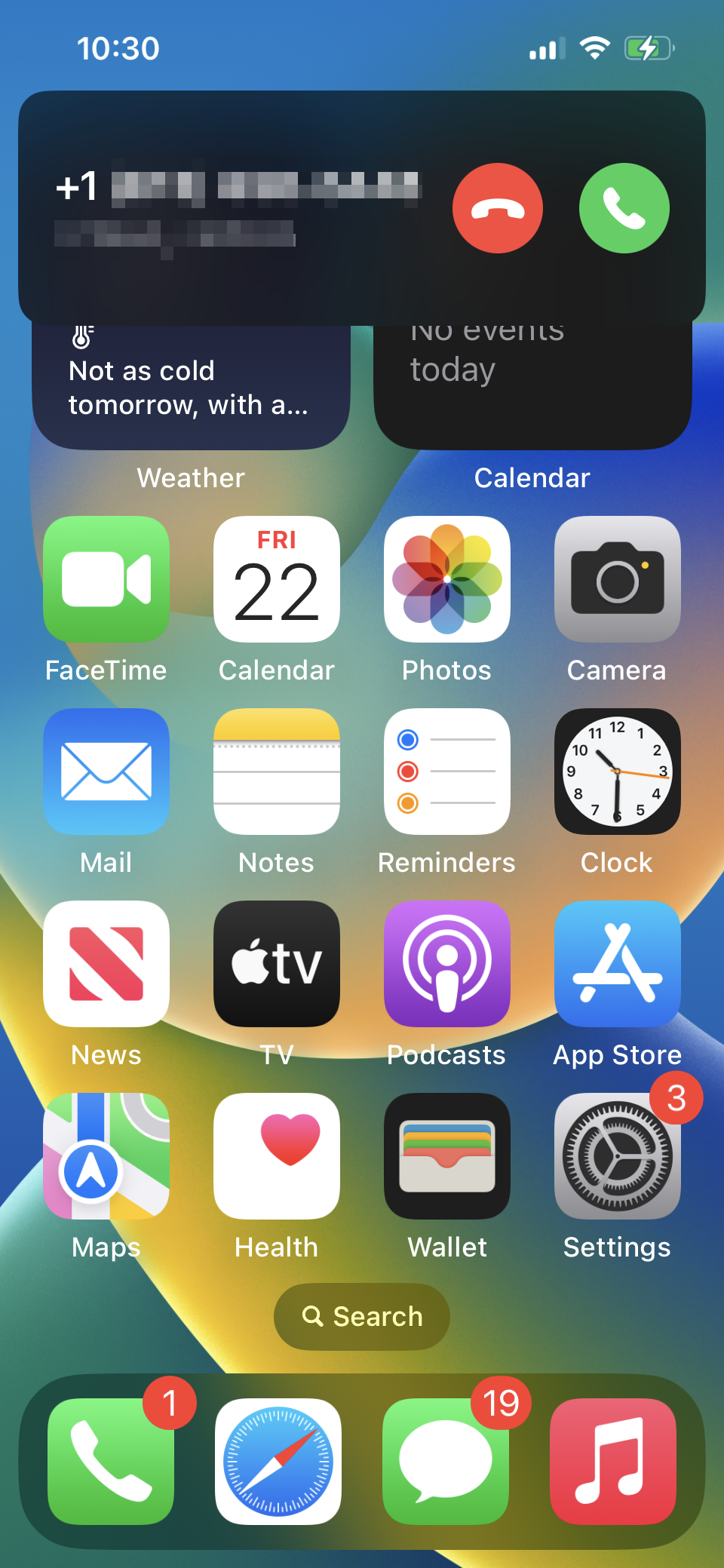Open the Calendar app icon

277,579
